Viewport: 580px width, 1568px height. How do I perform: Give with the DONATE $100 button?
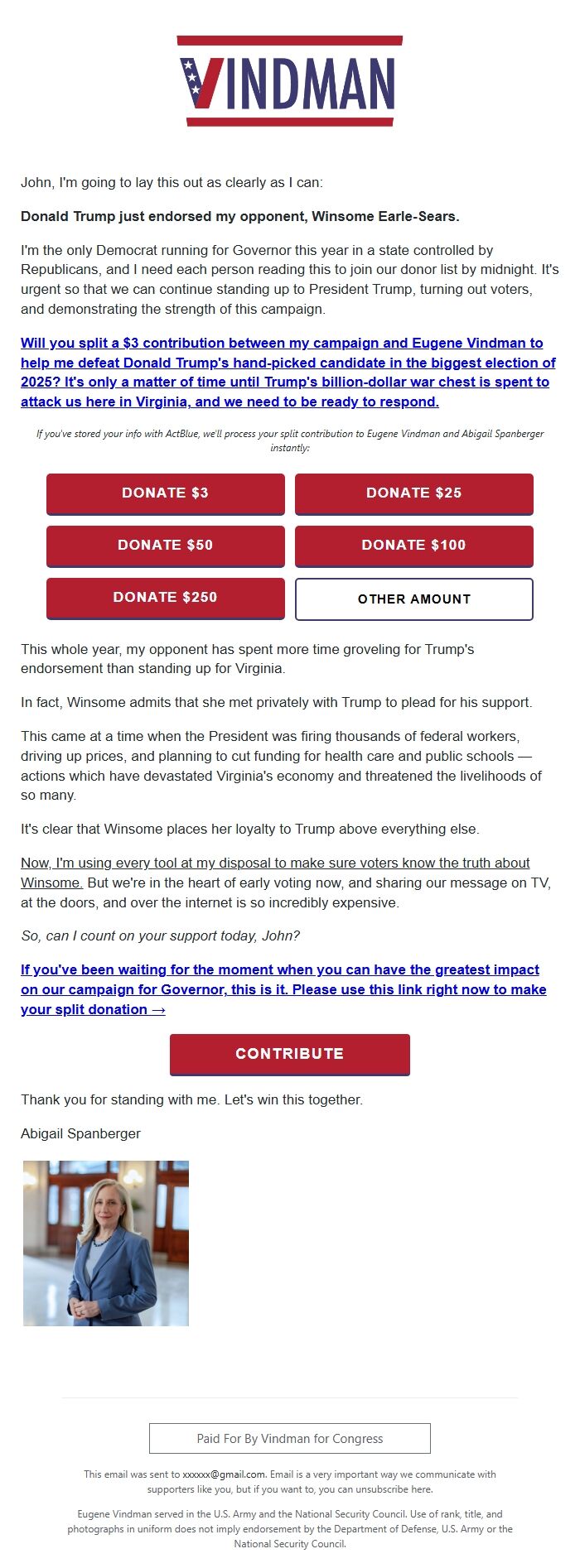coord(413,546)
